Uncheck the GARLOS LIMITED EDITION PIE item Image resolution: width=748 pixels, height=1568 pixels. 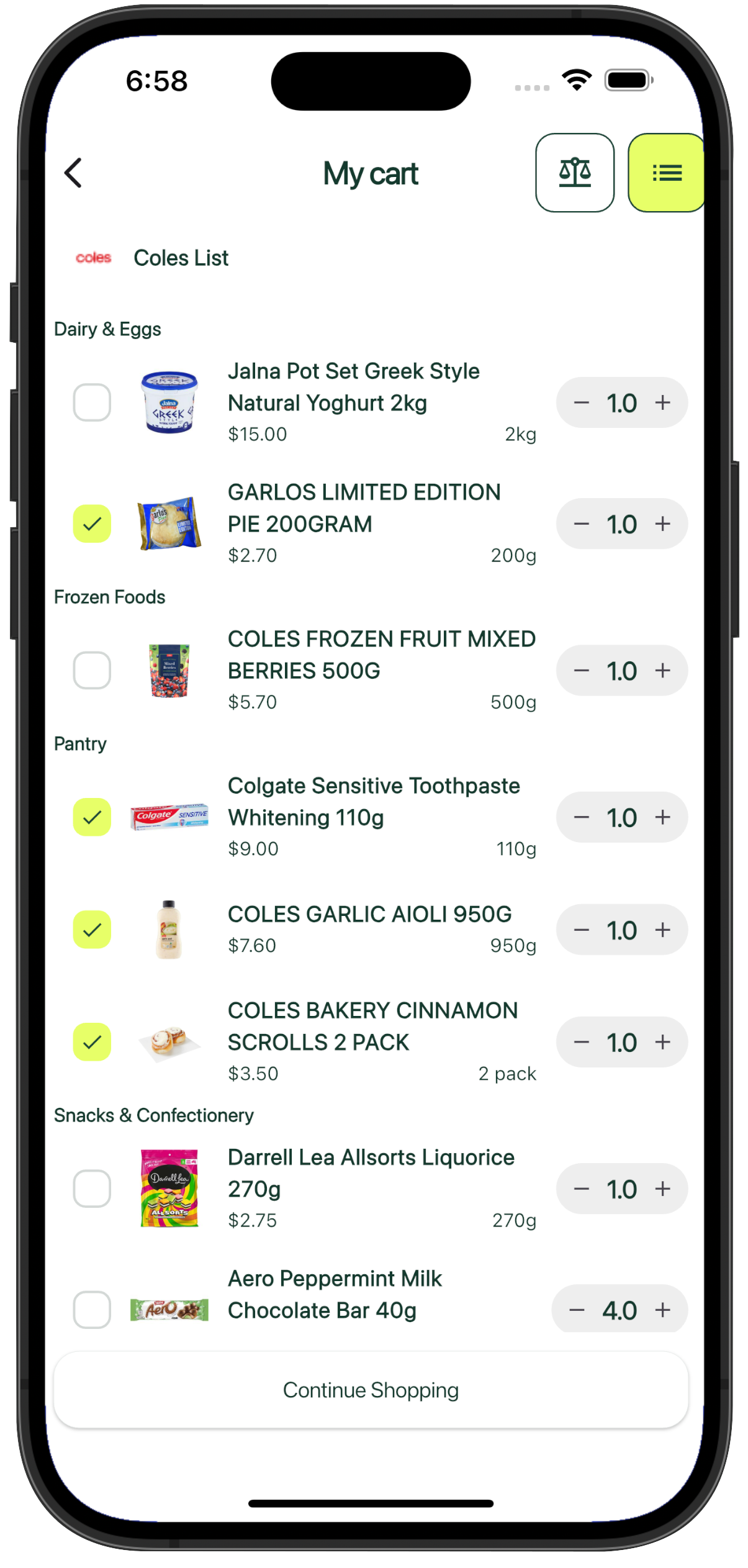(x=92, y=523)
